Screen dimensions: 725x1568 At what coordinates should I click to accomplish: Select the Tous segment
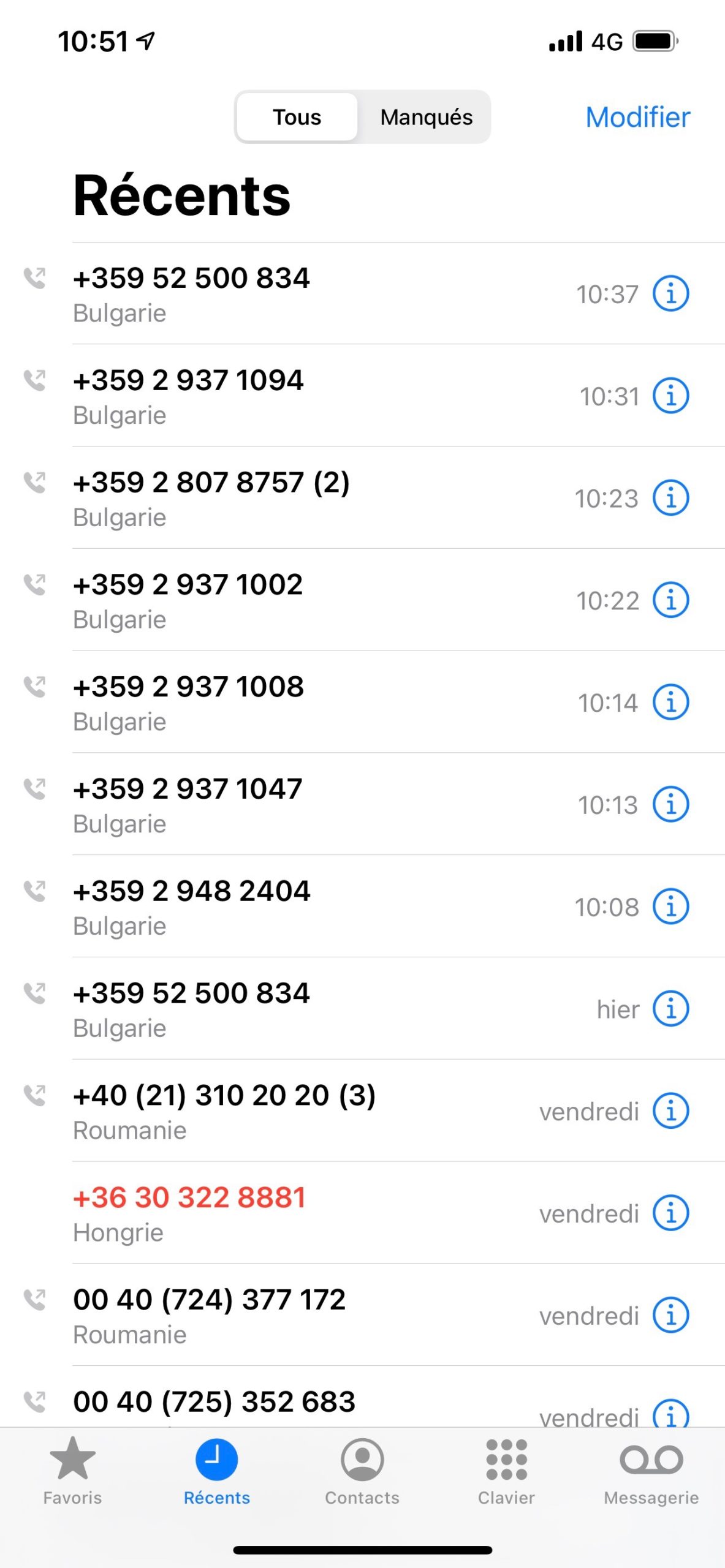point(297,117)
